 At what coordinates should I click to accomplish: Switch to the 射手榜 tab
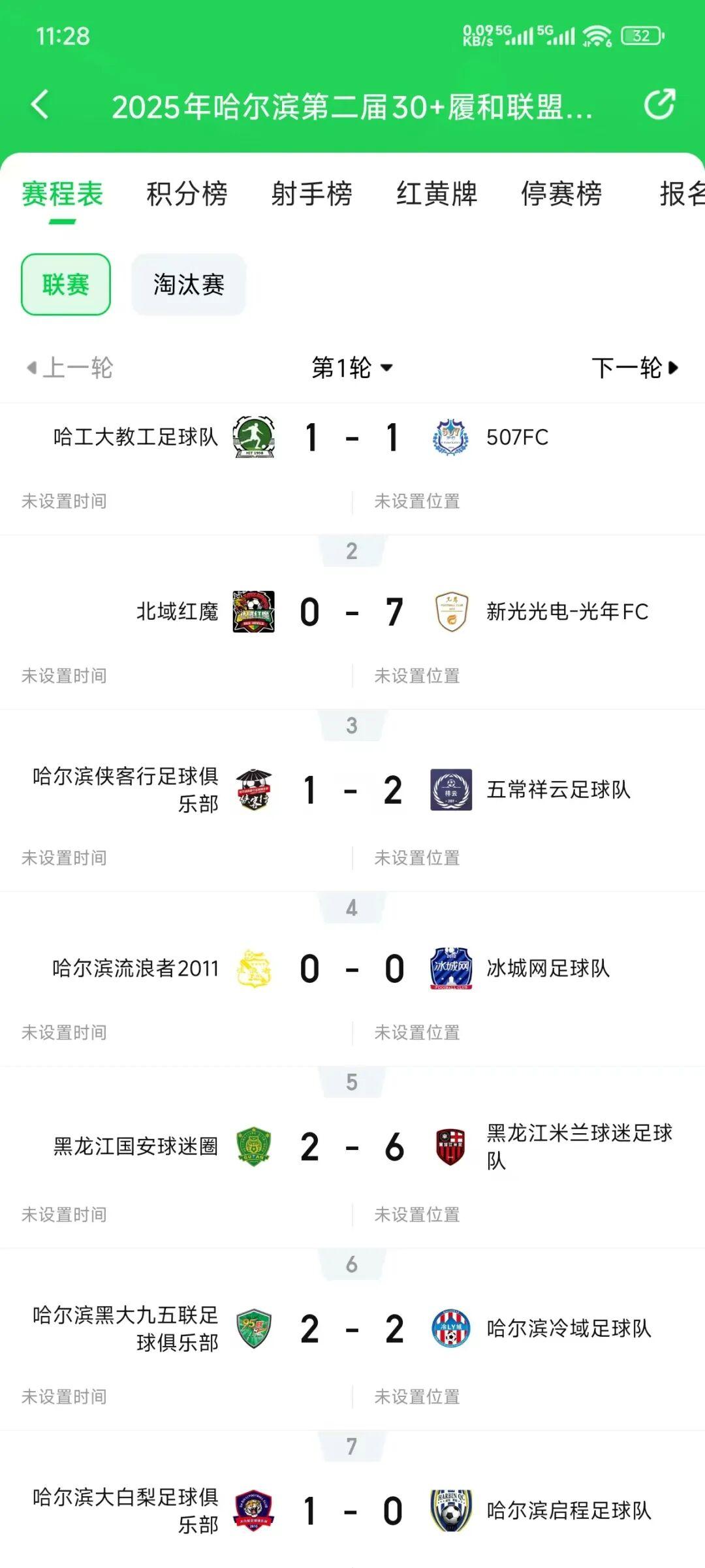pos(312,194)
